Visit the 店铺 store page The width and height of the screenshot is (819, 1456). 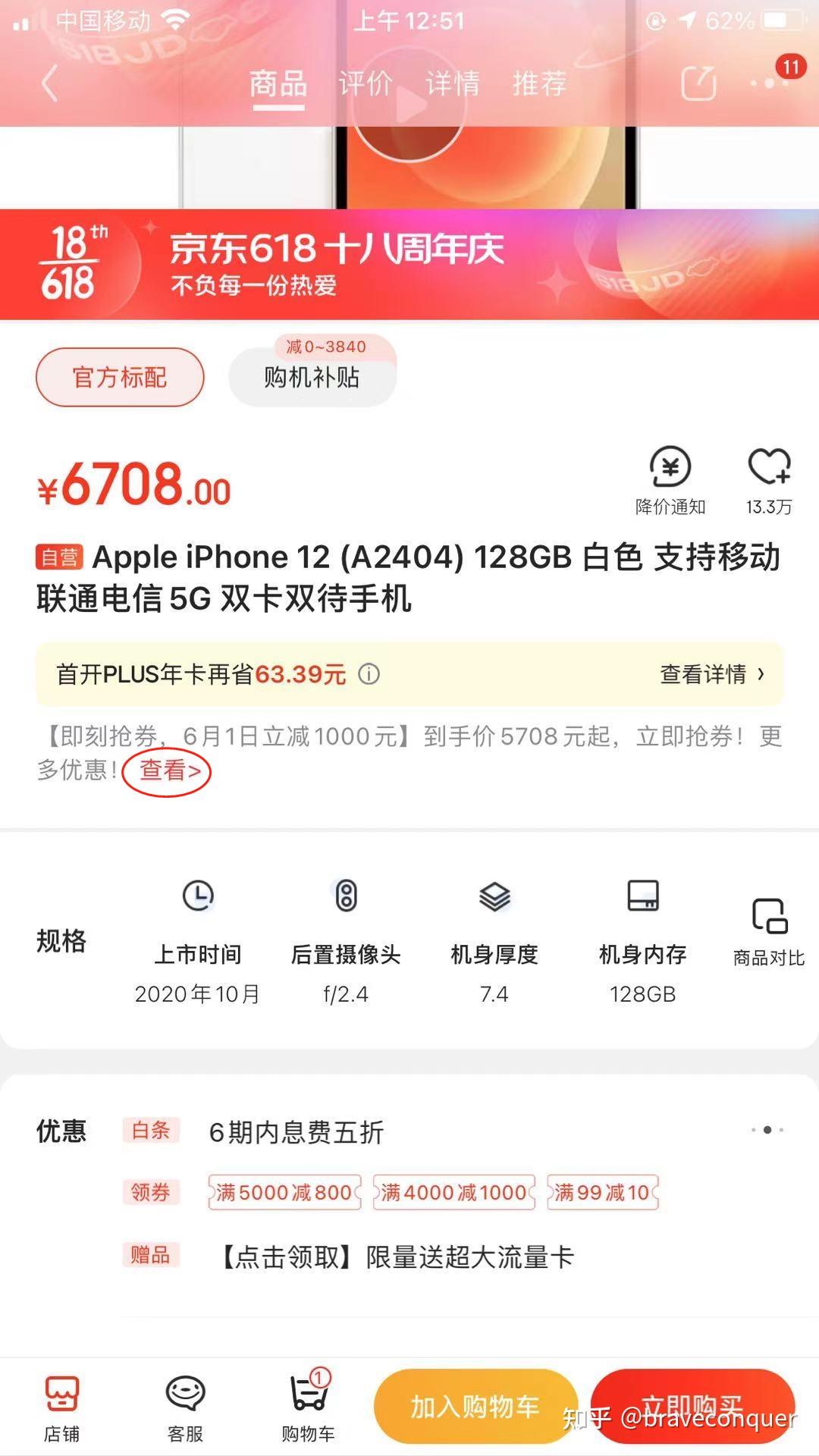point(61,1407)
